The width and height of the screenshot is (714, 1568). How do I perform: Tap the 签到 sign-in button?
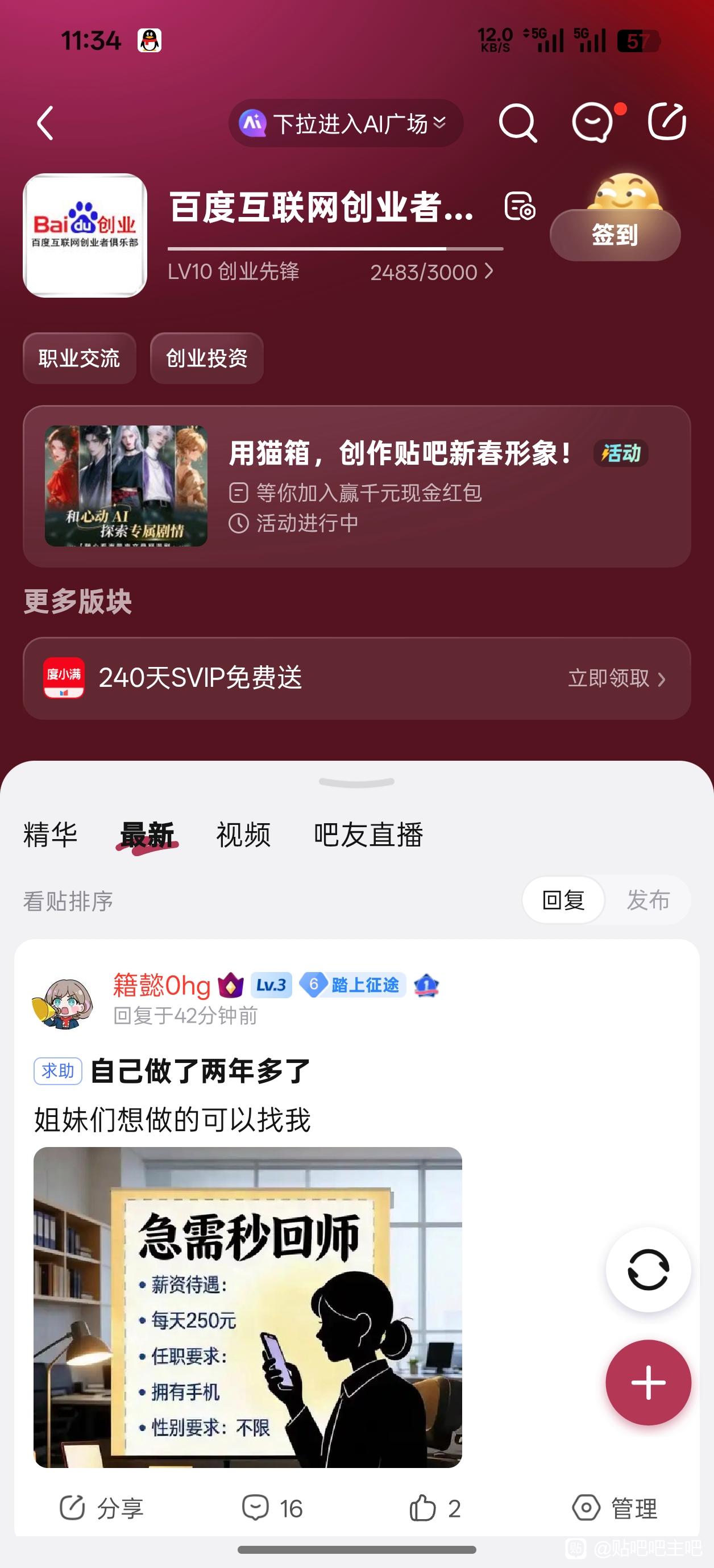click(615, 235)
